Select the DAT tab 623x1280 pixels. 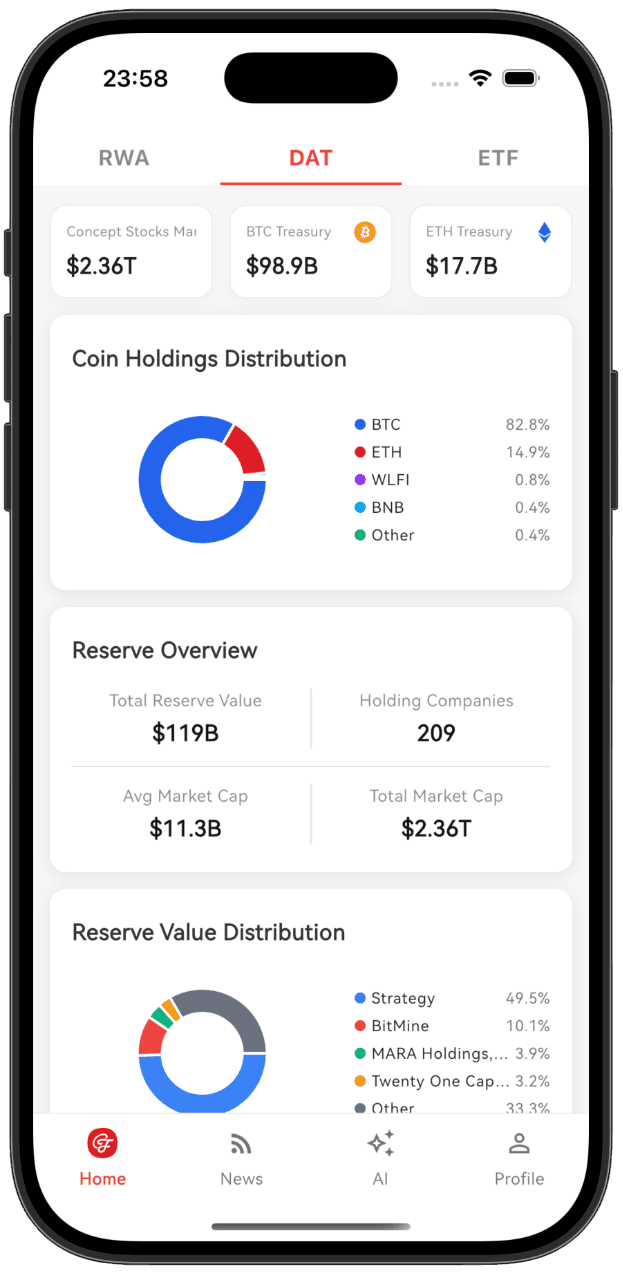(311, 158)
